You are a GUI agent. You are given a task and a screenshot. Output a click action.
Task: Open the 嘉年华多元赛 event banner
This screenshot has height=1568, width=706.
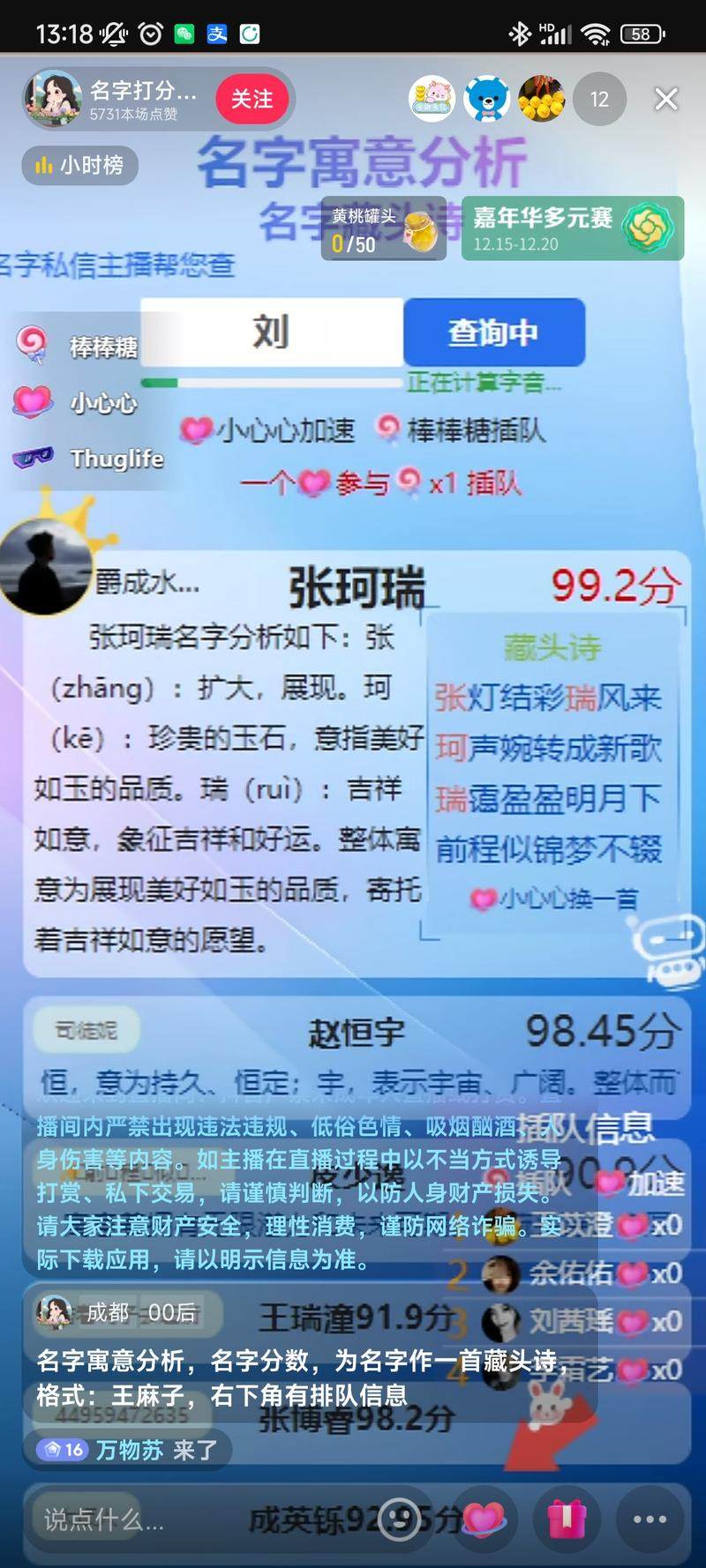click(572, 229)
